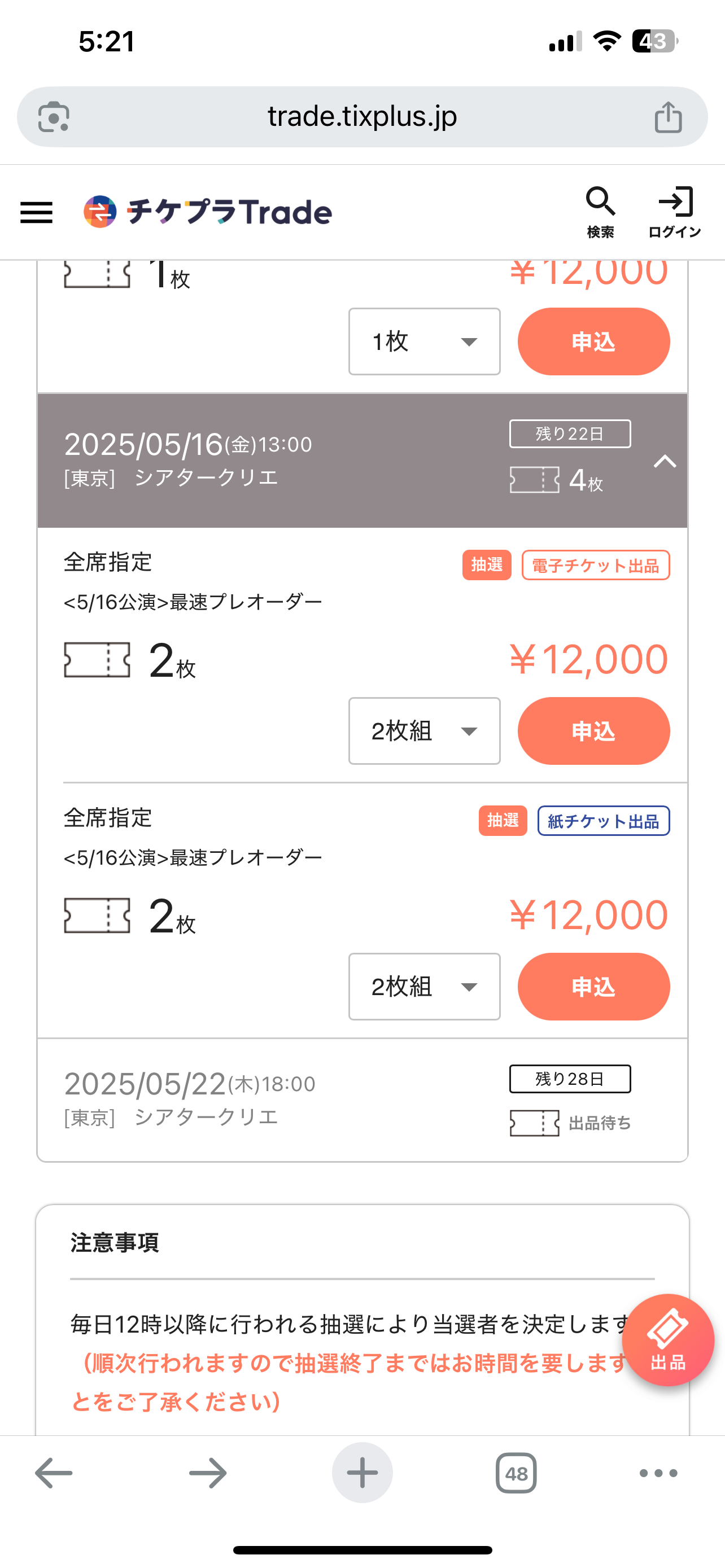725x1568 pixels.
Task: Open the browser's three-dot menu
Action: (658, 1473)
